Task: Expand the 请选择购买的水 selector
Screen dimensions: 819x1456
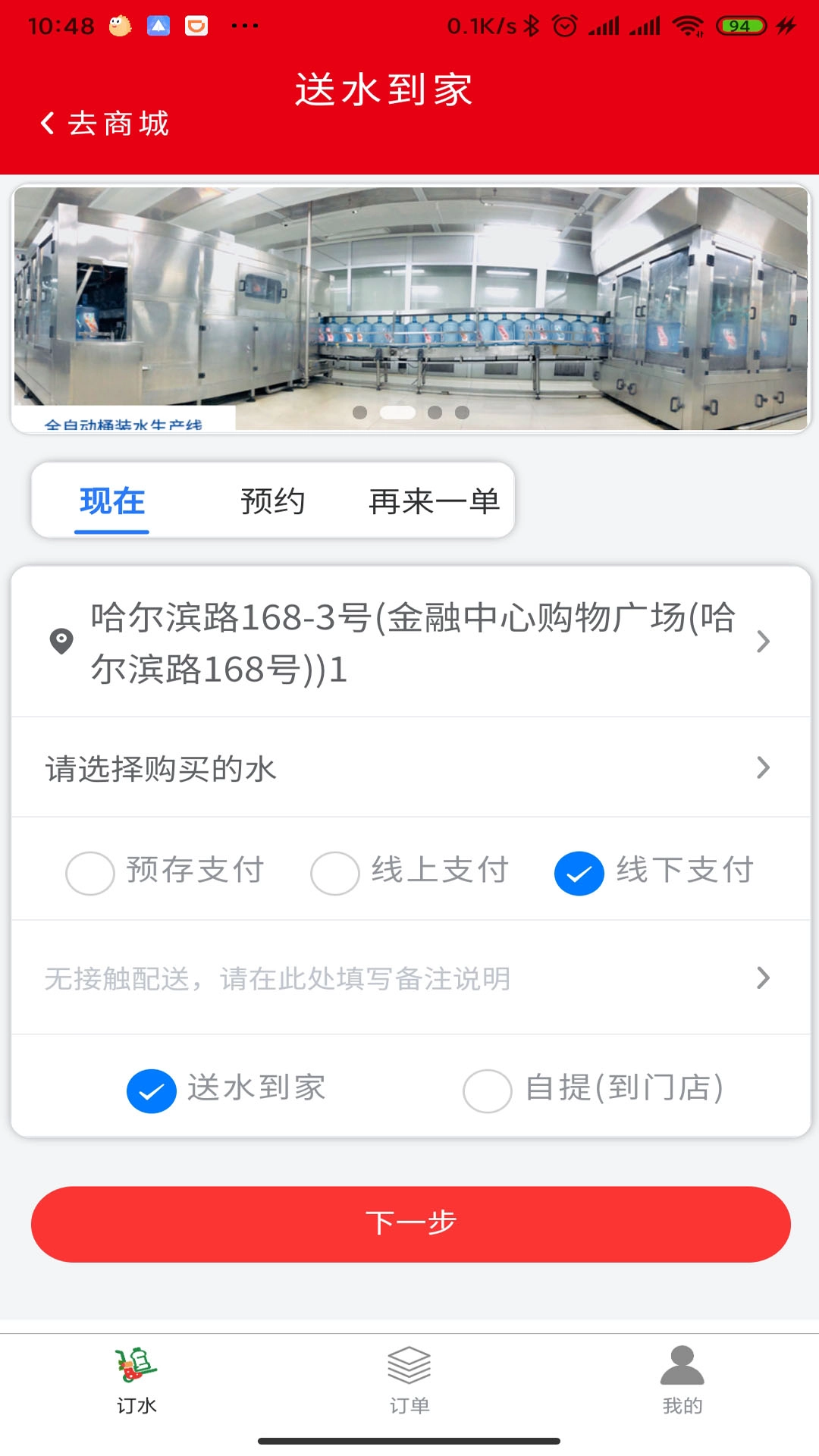Action: pyautogui.click(x=409, y=768)
